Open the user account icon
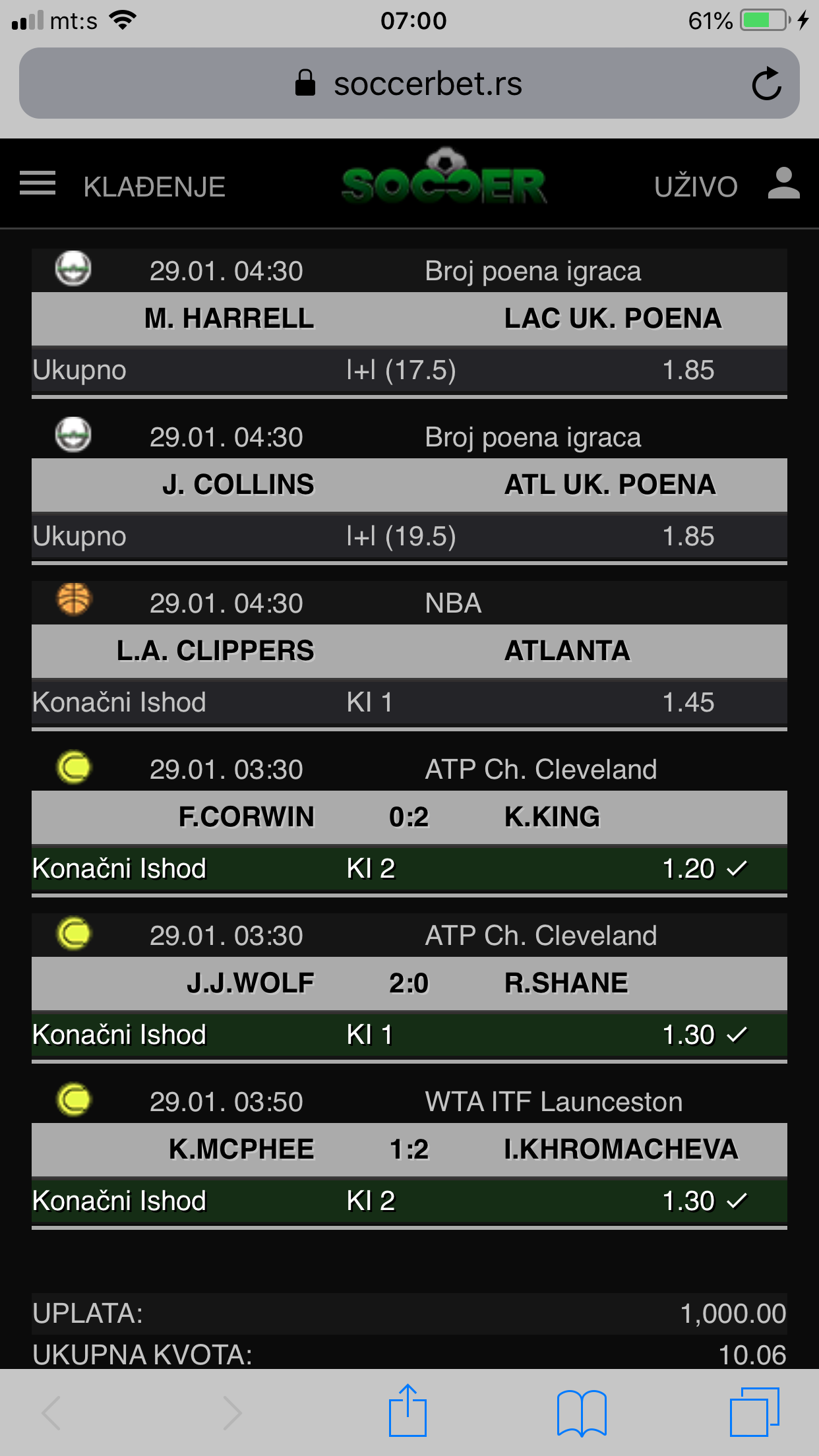Screen dimensions: 819x1456 point(784,183)
